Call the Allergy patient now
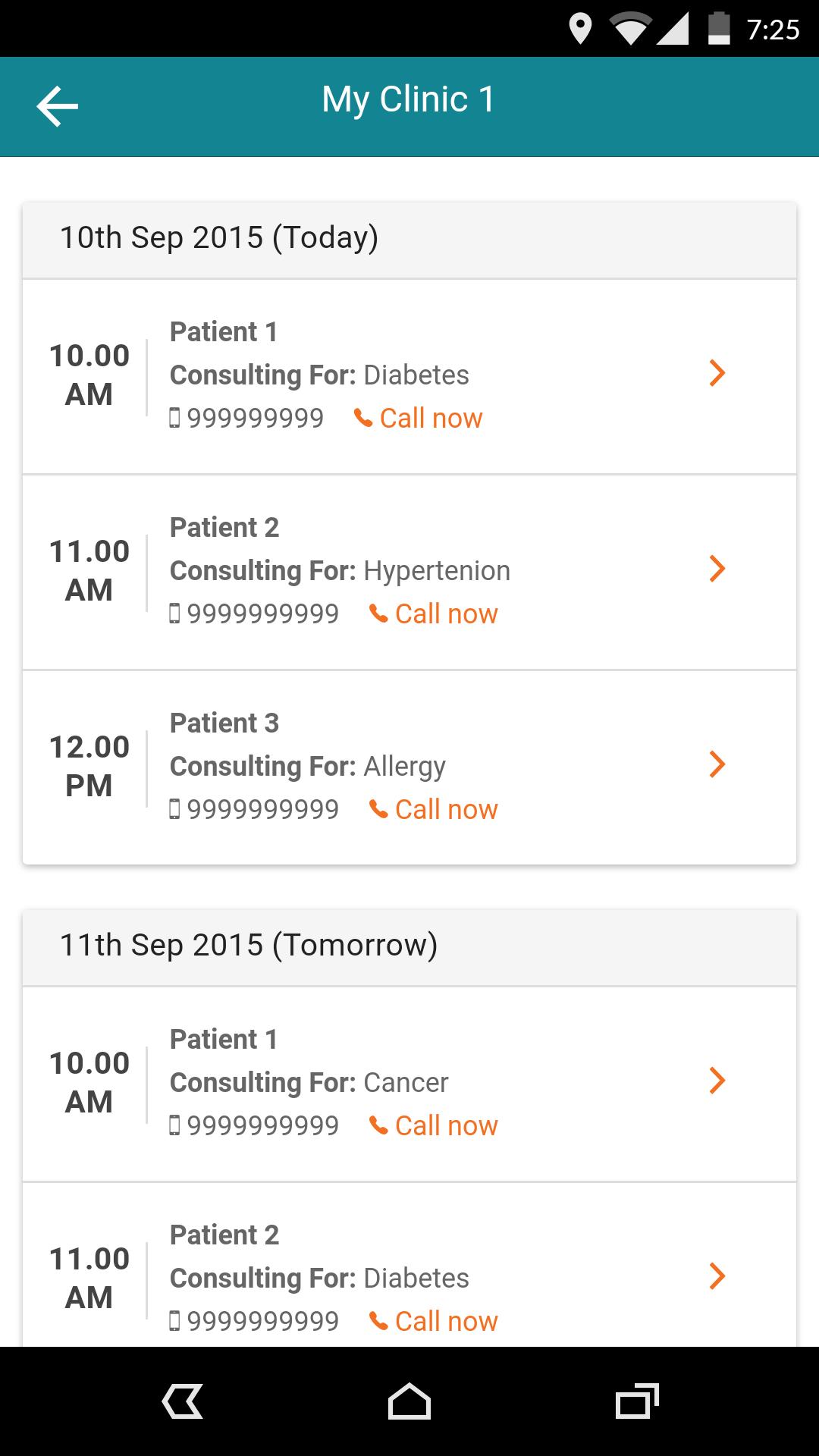 (x=434, y=809)
